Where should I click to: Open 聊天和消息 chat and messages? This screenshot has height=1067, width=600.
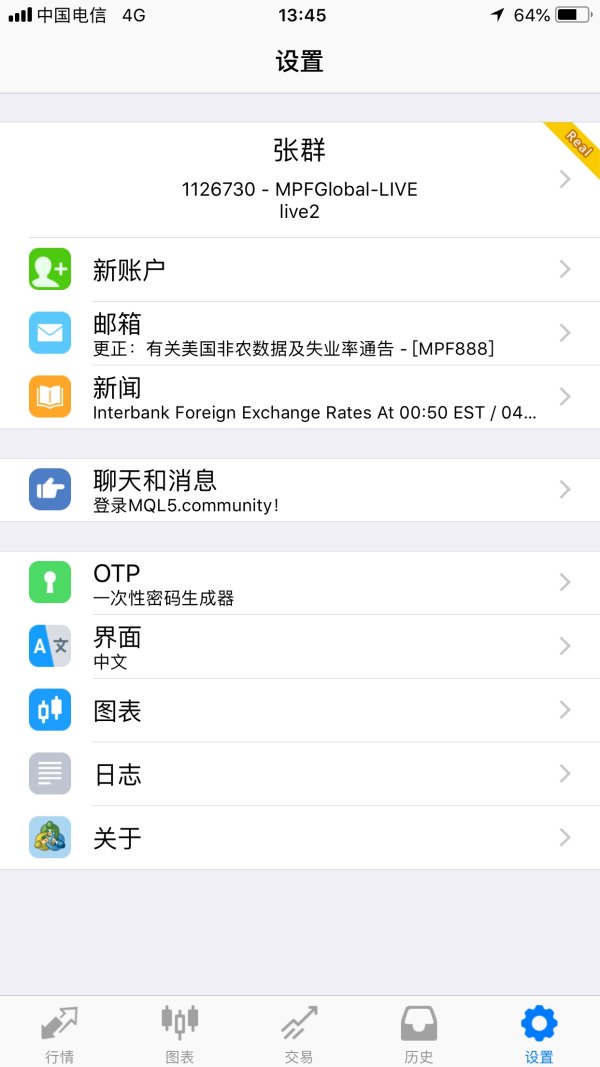click(300, 490)
